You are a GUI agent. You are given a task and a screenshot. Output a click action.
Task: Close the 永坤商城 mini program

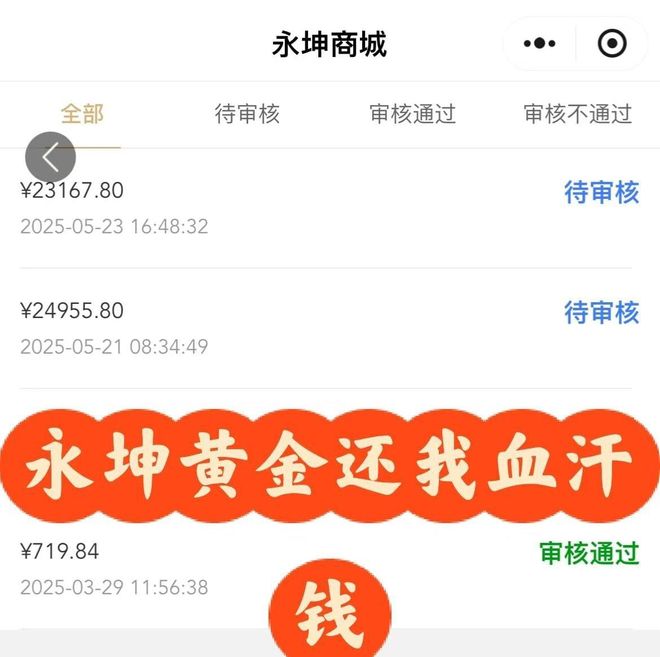tap(611, 43)
